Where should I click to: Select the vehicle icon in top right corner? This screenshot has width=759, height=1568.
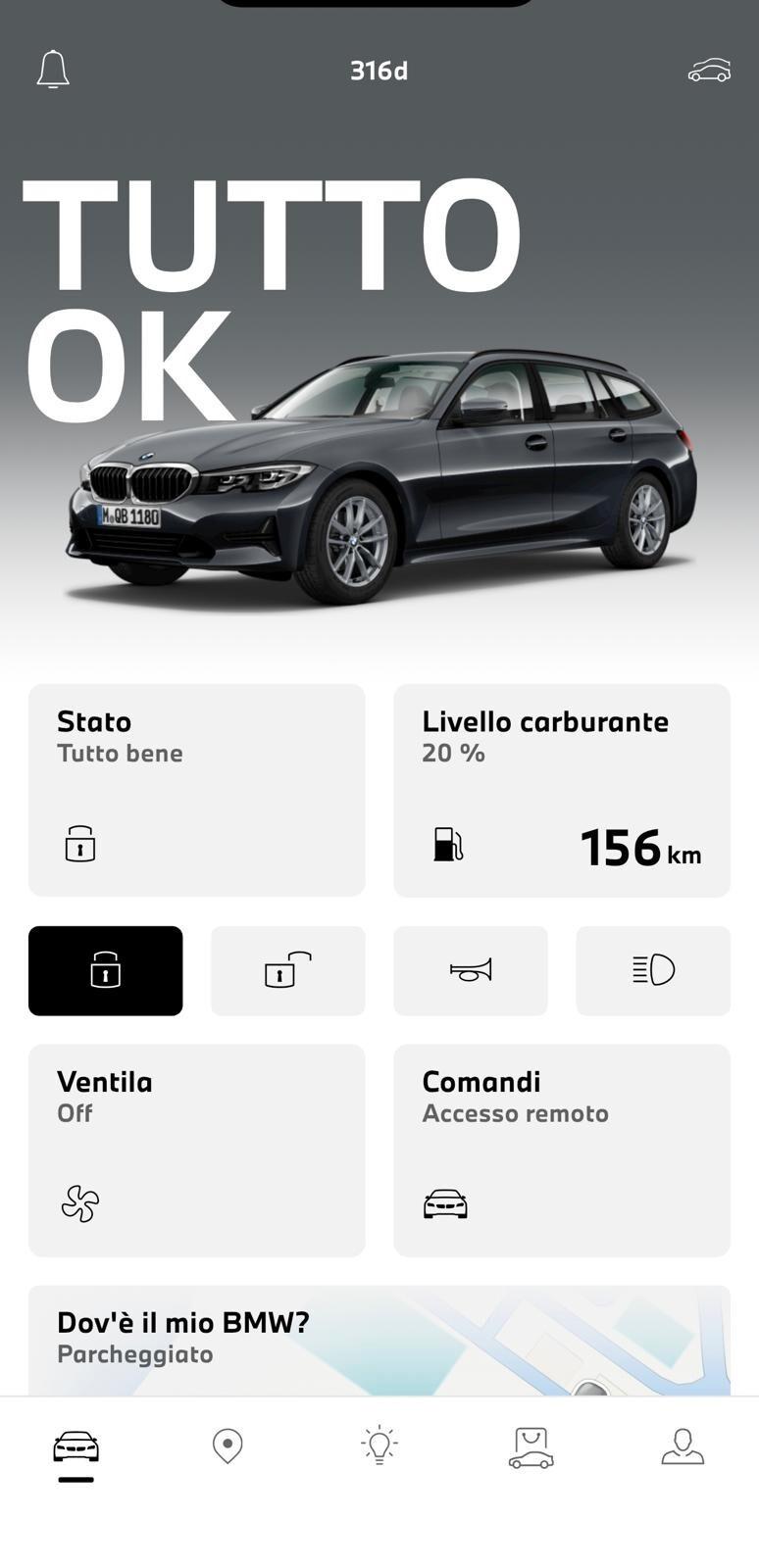point(709,70)
